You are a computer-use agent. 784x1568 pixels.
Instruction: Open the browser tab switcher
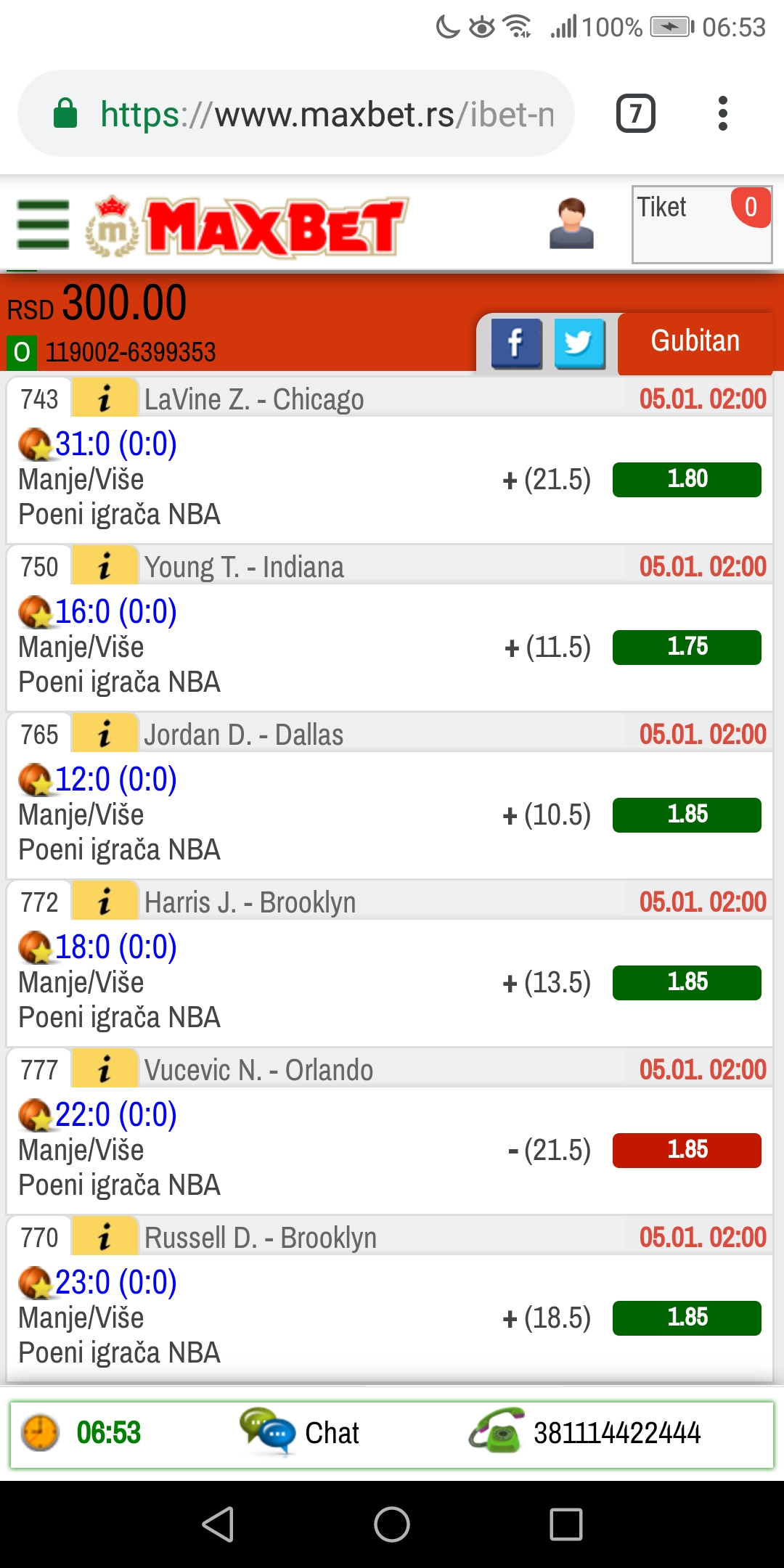click(x=636, y=114)
